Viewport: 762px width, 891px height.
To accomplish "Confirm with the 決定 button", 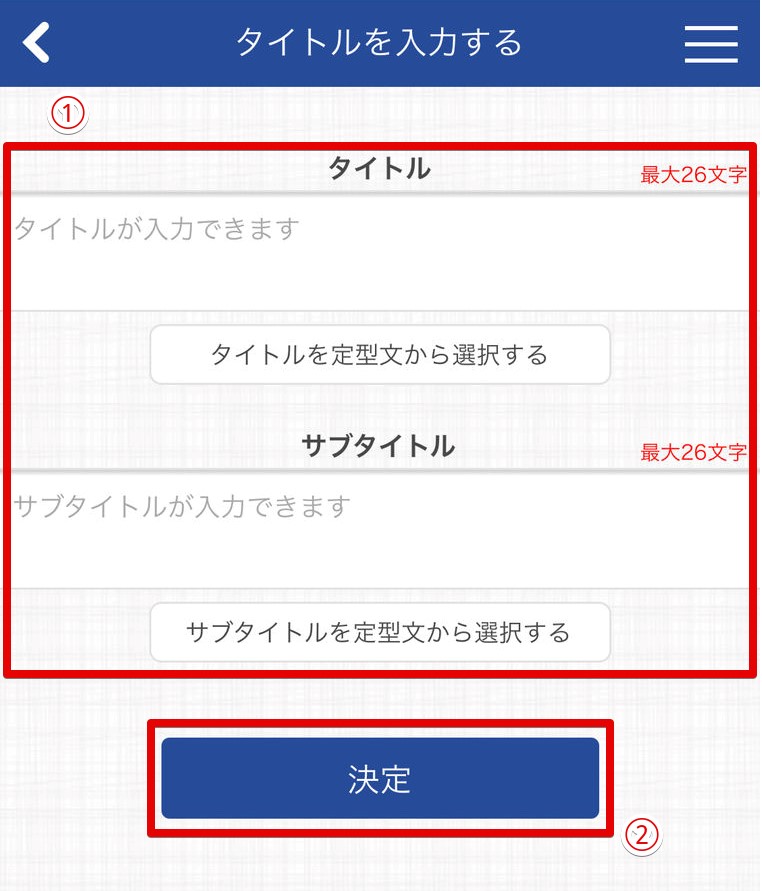I will click(380, 779).
